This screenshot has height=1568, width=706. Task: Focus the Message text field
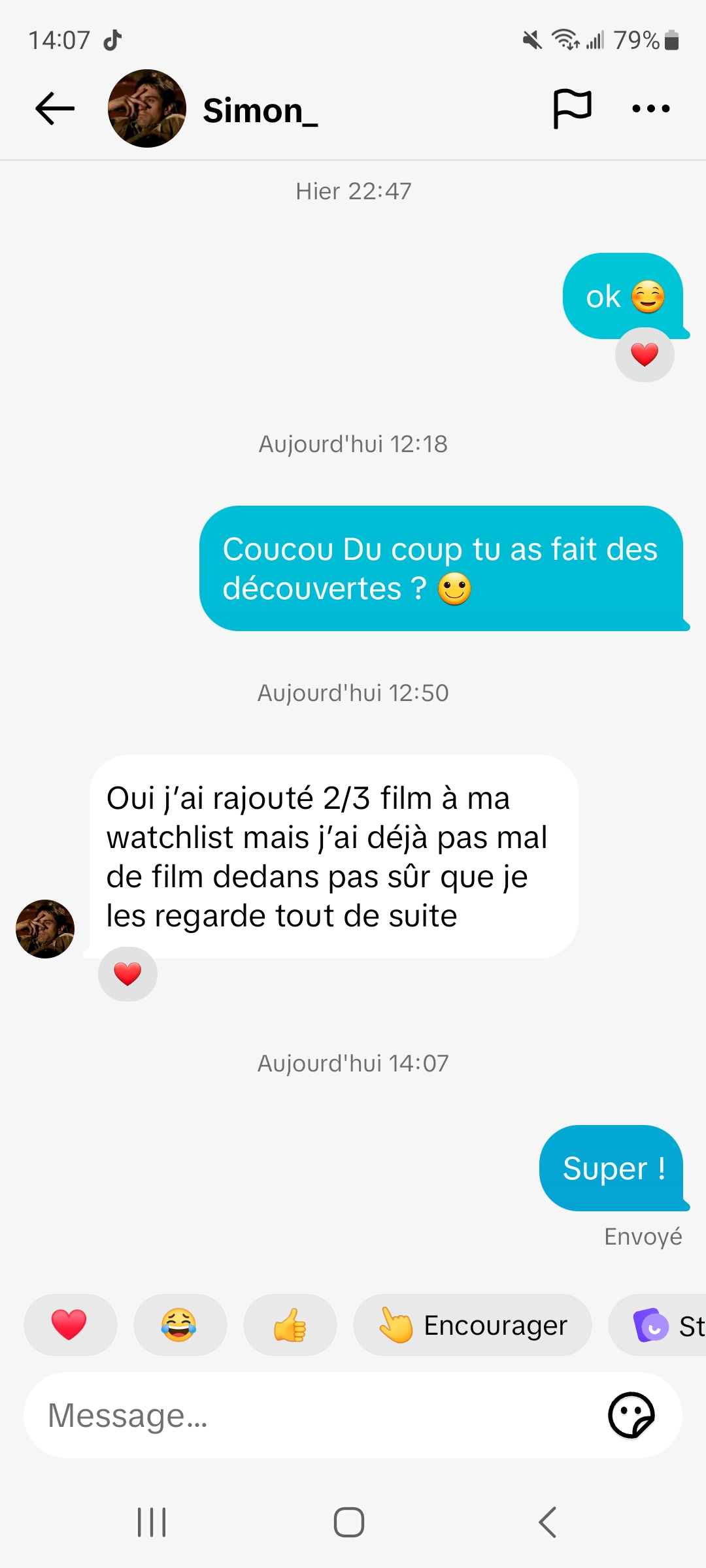314,1415
